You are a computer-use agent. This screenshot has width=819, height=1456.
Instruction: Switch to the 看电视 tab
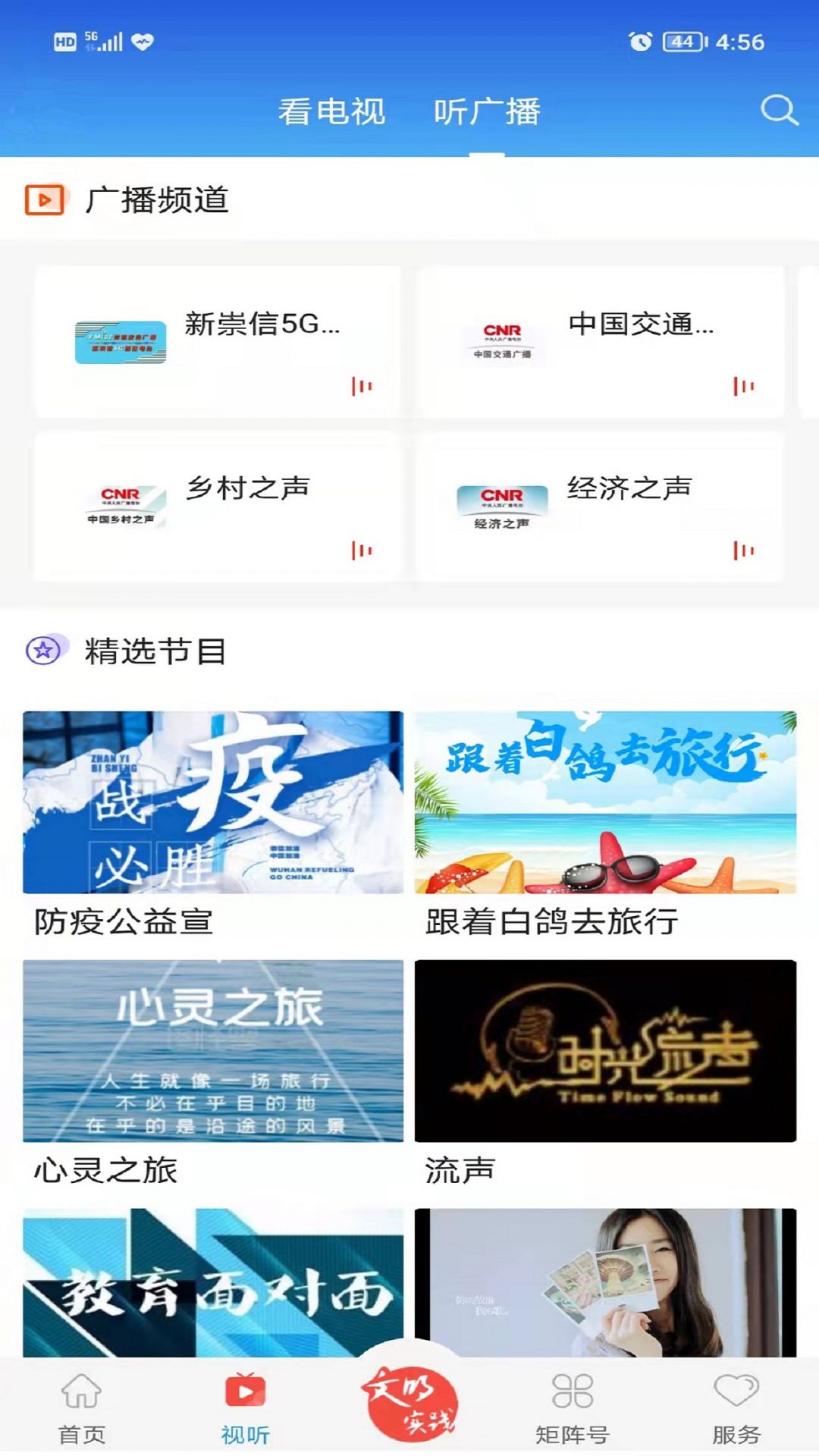(331, 111)
